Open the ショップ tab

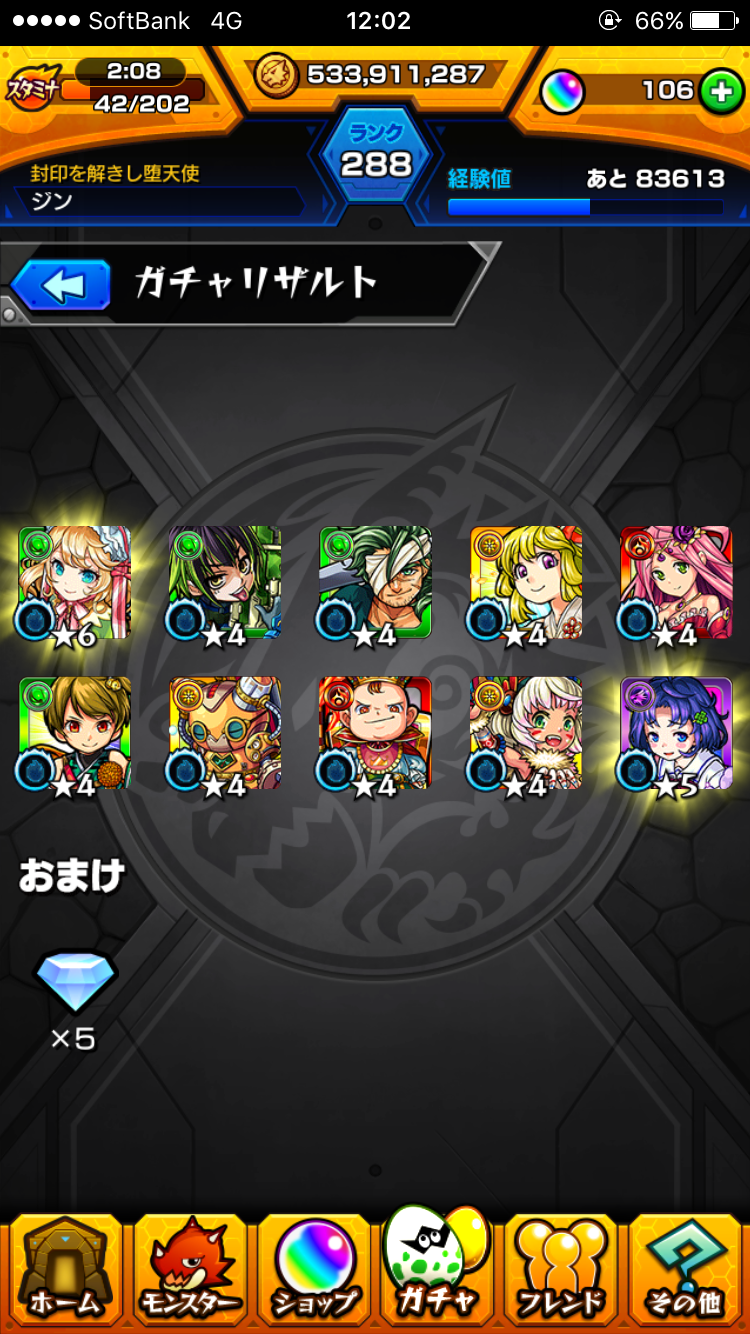[314, 1267]
